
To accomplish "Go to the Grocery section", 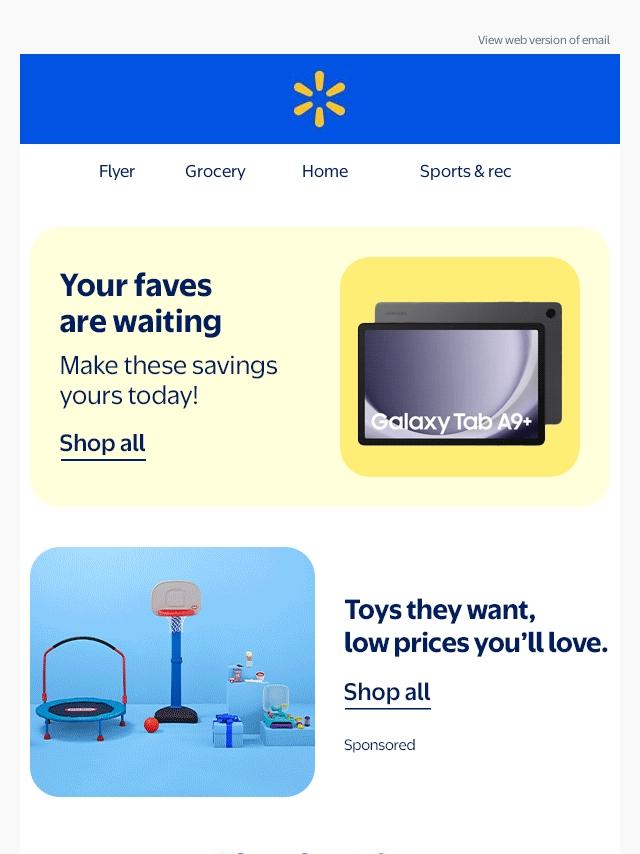I will [x=215, y=171].
